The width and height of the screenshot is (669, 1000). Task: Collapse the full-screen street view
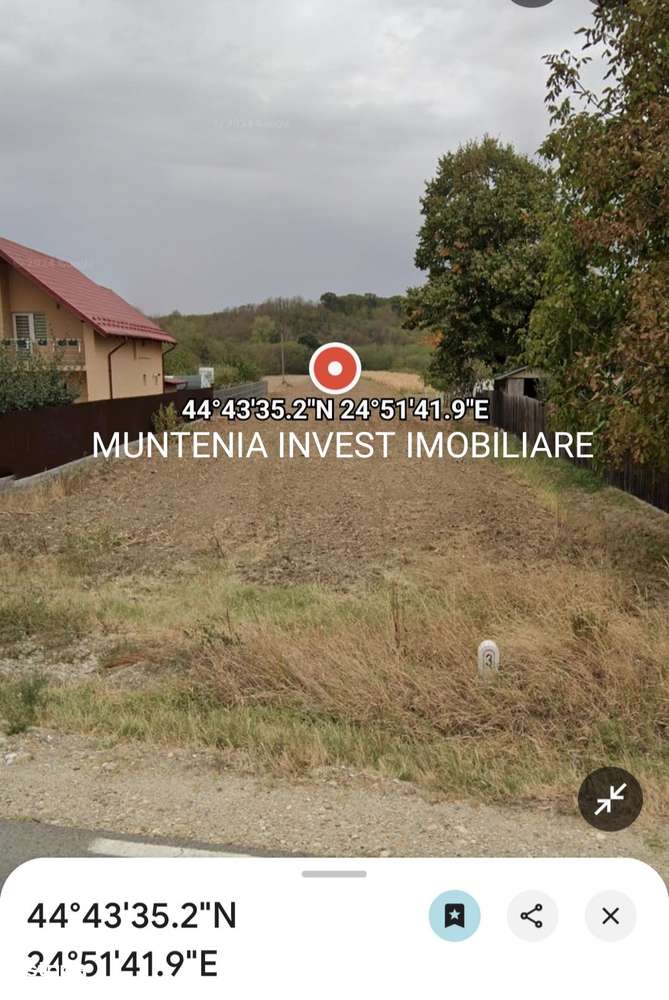(x=610, y=798)
